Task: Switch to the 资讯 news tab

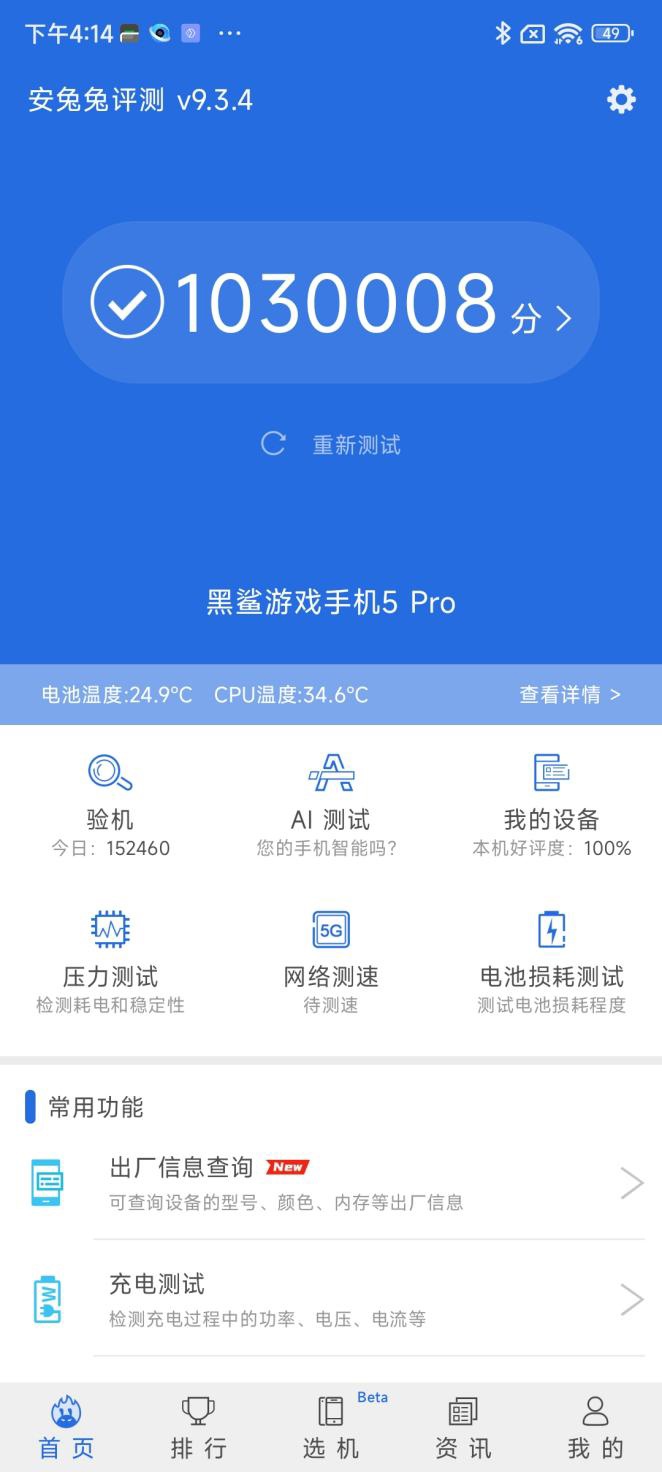Action: click(463, 1428)
